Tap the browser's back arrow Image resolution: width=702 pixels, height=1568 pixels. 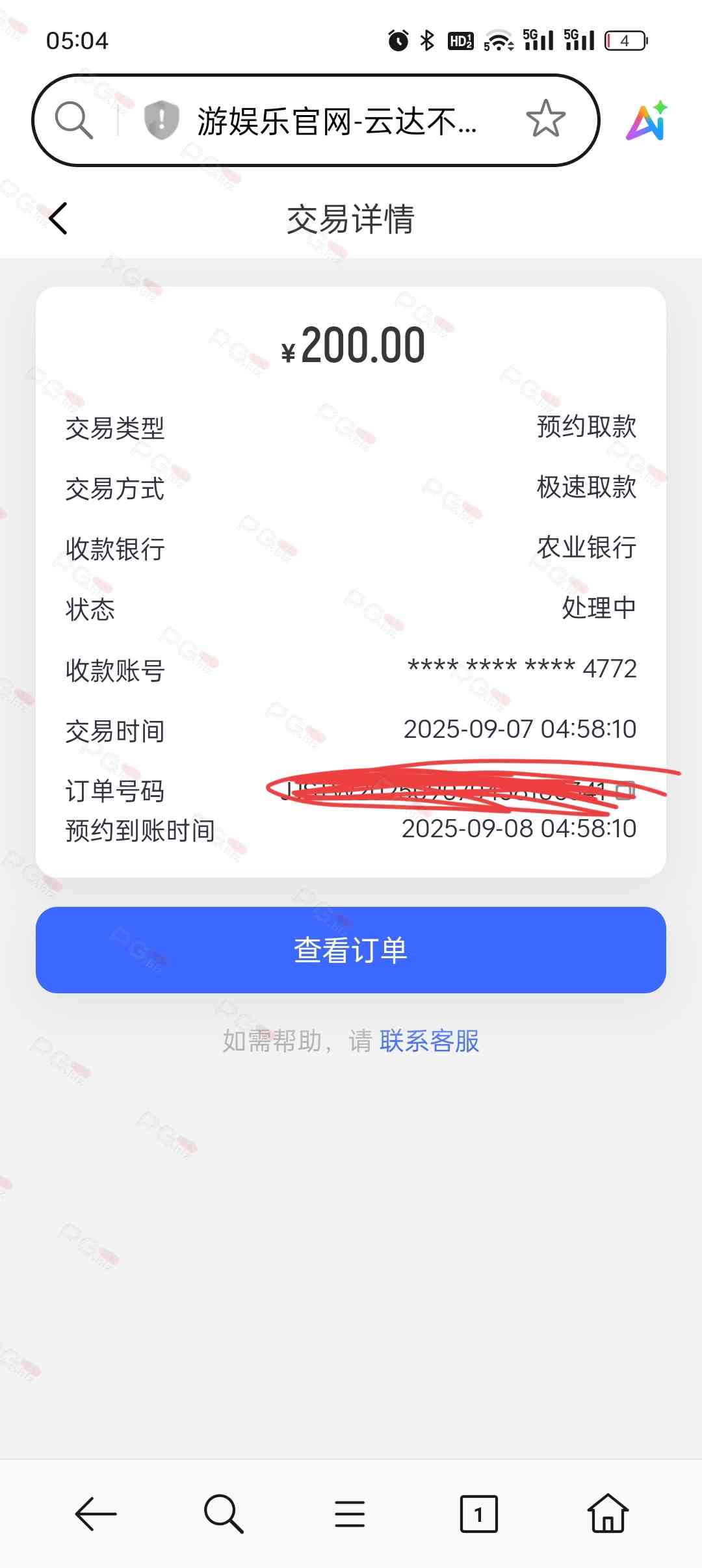pyautogui.click(x=96, y=1514)
